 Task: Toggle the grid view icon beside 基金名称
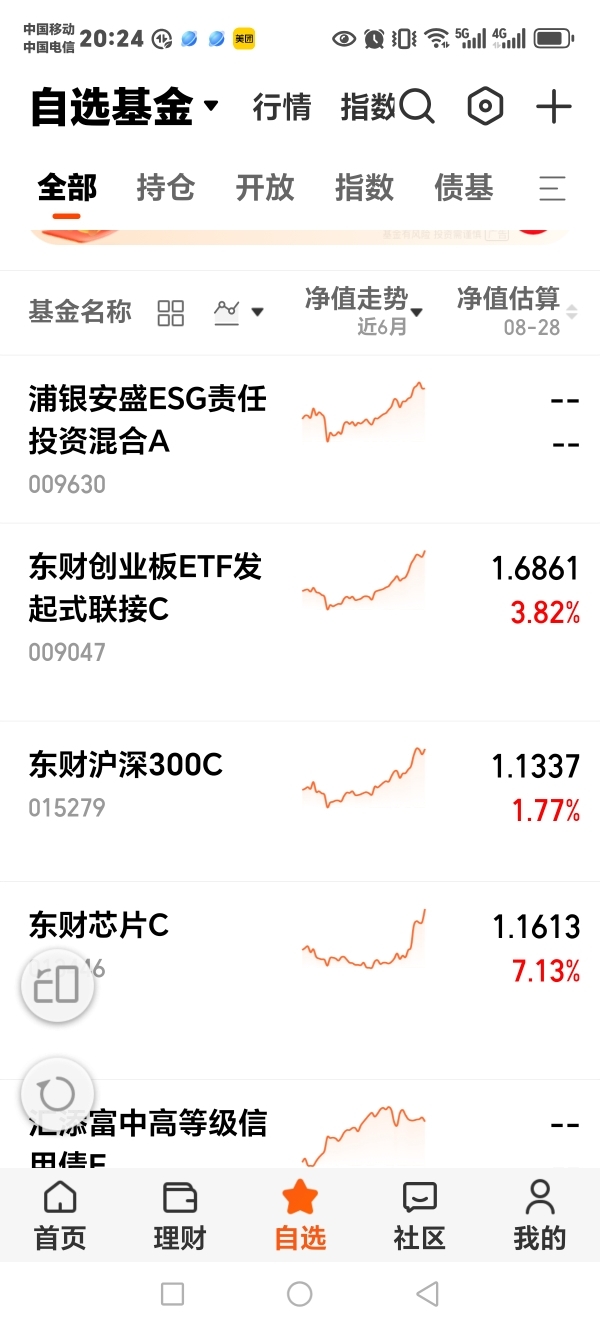[x=171, y=313]
